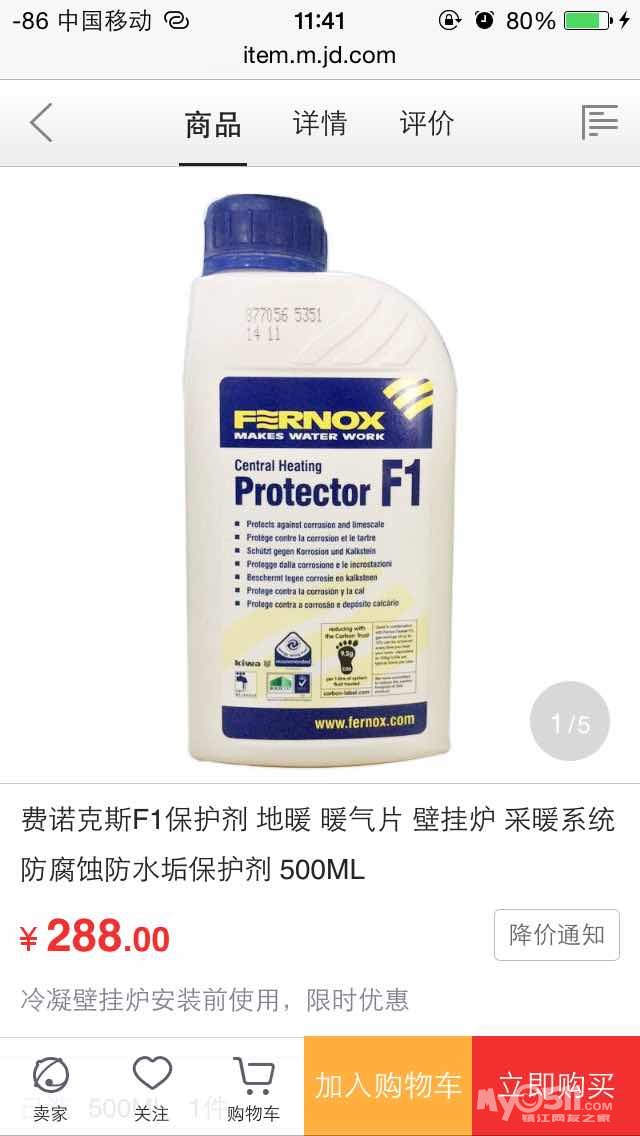Switch to the 详情 tab
Screen dimensions: 640x1136
(320, 123)
